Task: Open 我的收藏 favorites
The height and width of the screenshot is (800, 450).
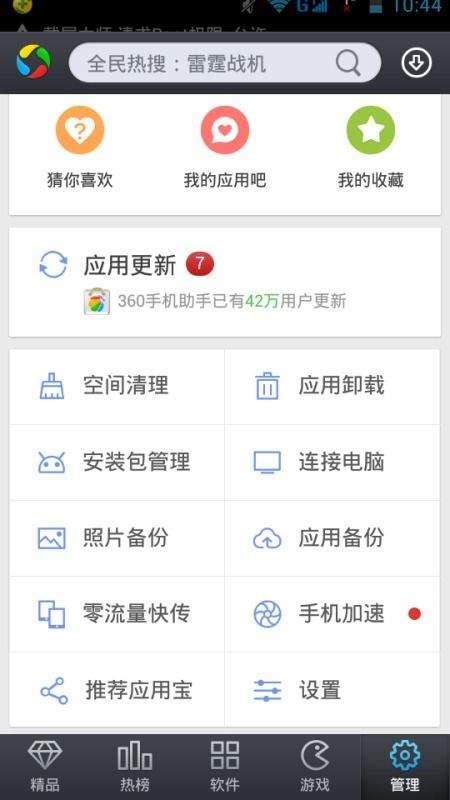Action: tap(370, 148)
